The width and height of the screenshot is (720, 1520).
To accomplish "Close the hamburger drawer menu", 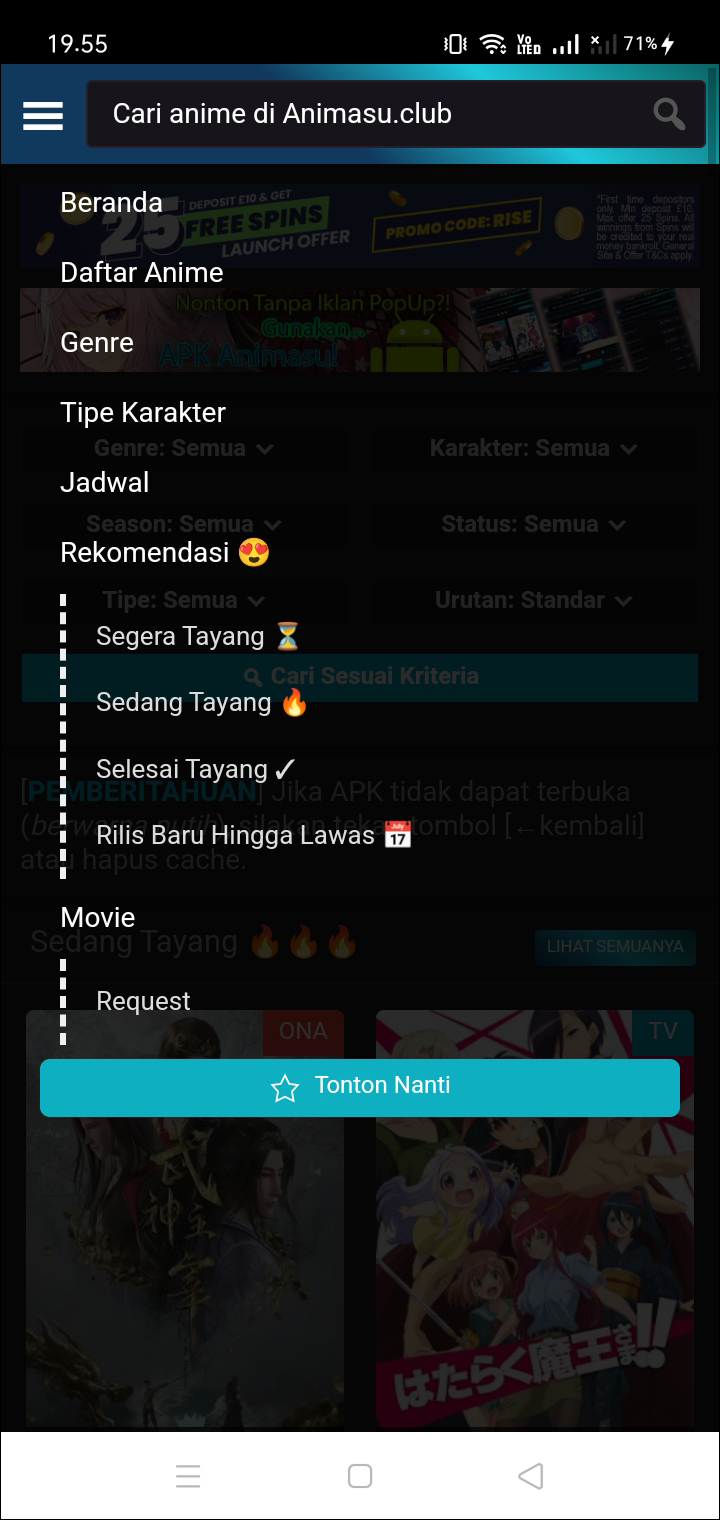I will pyautogui.click(x=43, y=115).
